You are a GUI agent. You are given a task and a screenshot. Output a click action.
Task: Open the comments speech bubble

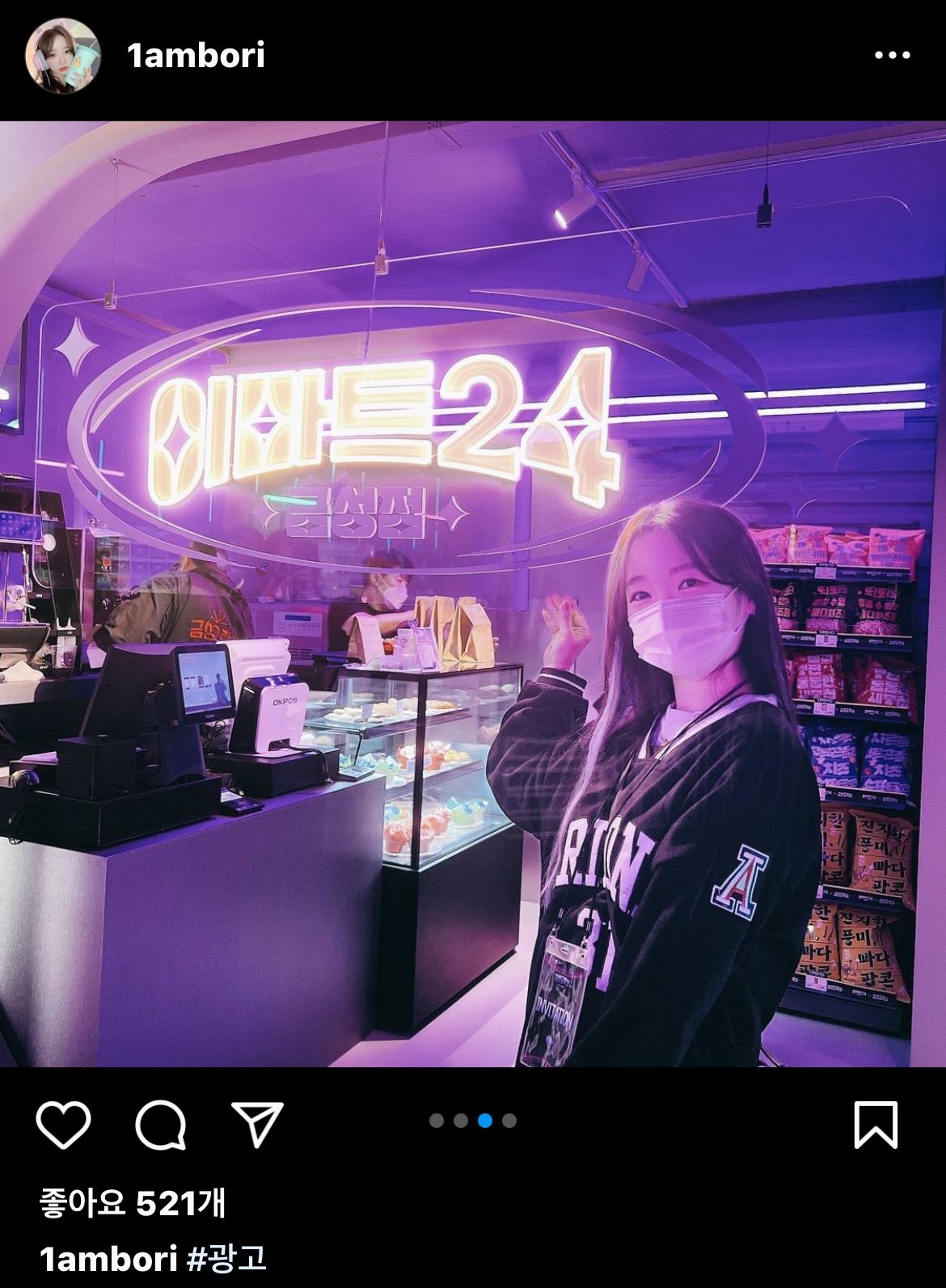(160, 1124)
